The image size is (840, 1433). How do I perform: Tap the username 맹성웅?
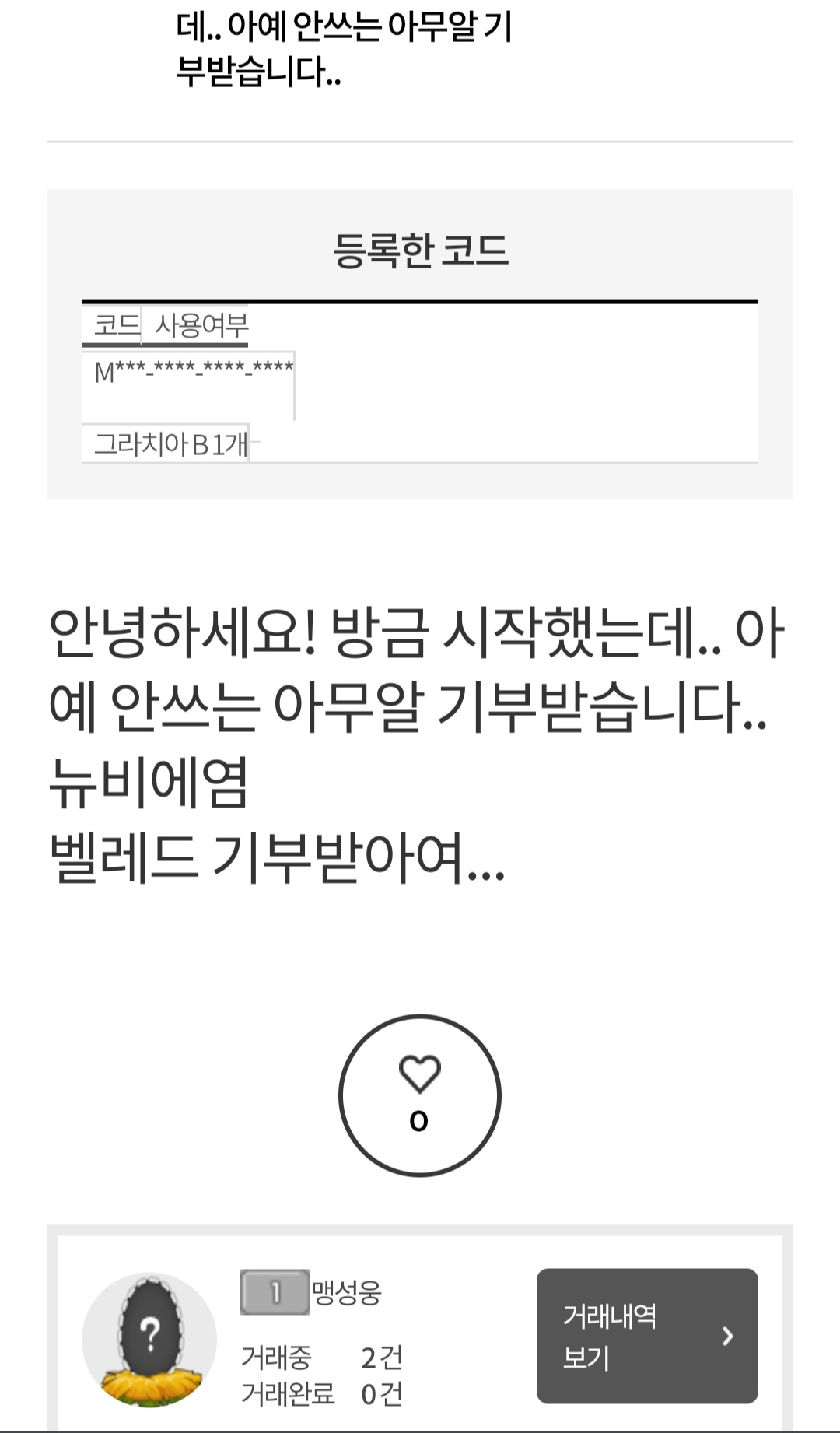coord(347,1292)
